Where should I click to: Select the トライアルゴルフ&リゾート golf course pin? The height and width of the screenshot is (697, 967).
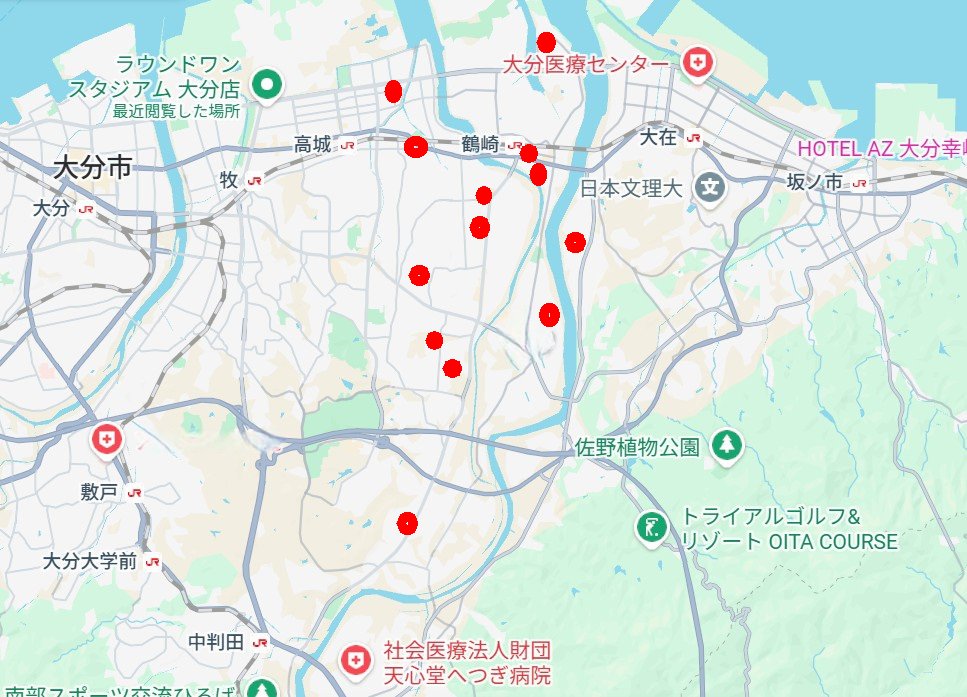point(653,526)
